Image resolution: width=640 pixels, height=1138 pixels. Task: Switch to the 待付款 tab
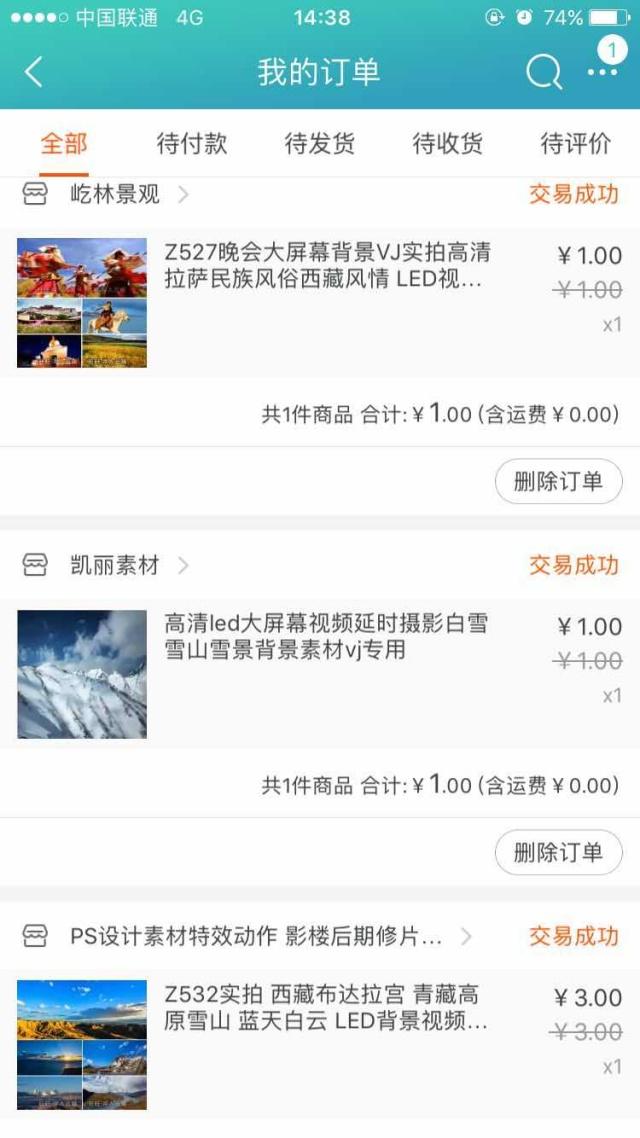(x=192, y=143)
